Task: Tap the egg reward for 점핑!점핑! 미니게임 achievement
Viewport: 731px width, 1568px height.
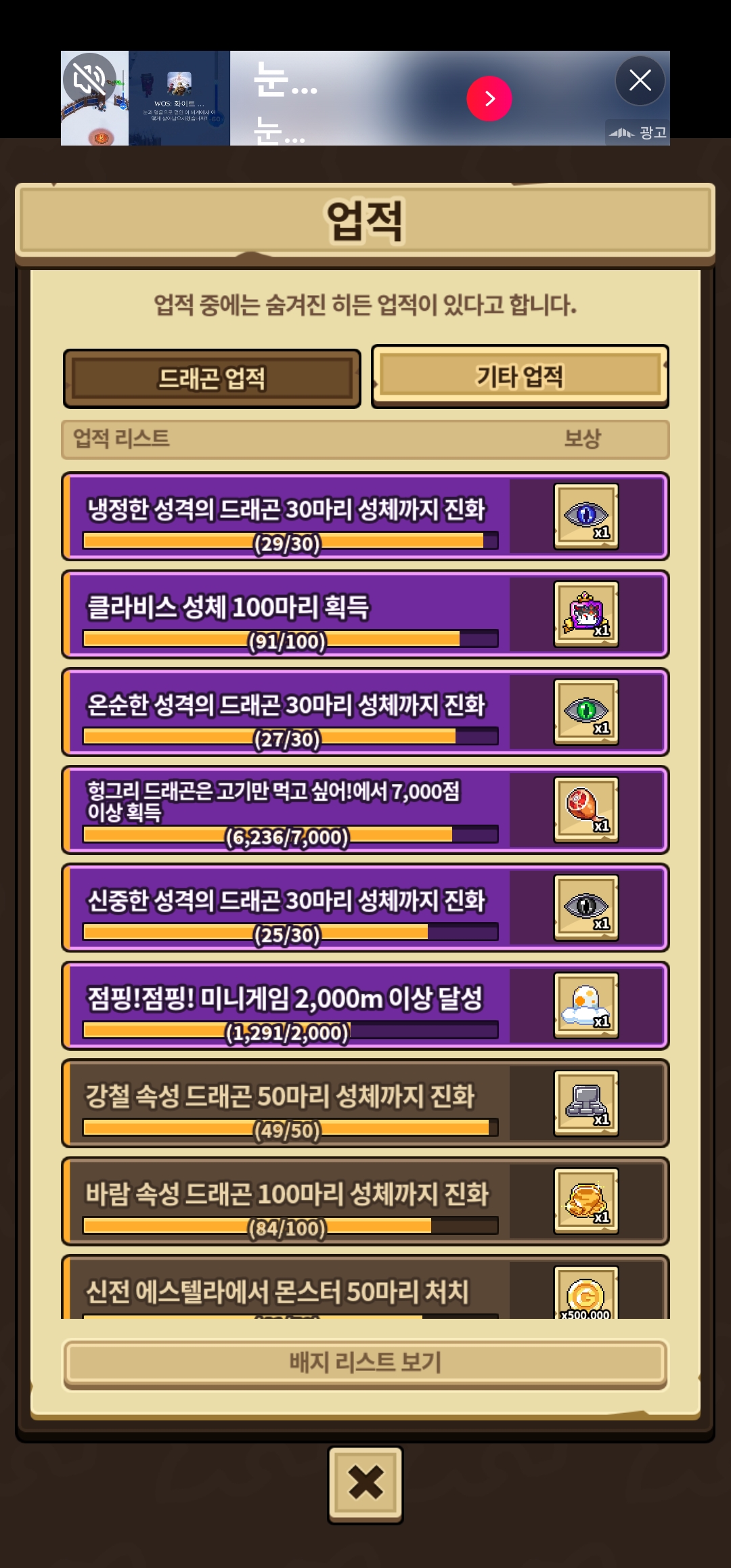Action: 586,1005
